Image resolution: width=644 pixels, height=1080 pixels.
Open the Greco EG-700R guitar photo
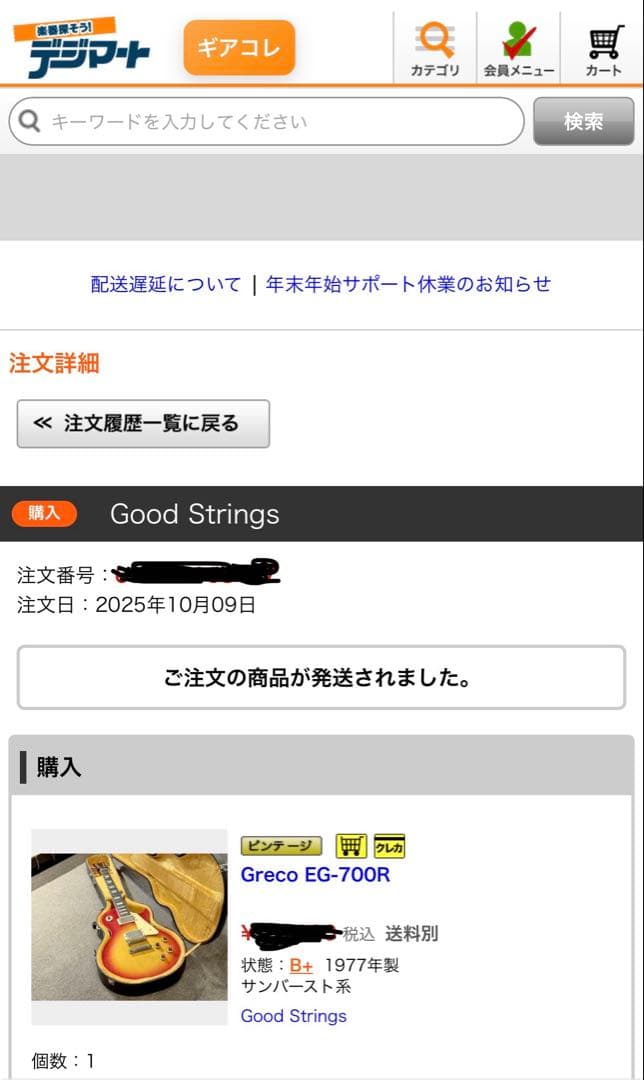pyautogui.click(x=129, y=927)
